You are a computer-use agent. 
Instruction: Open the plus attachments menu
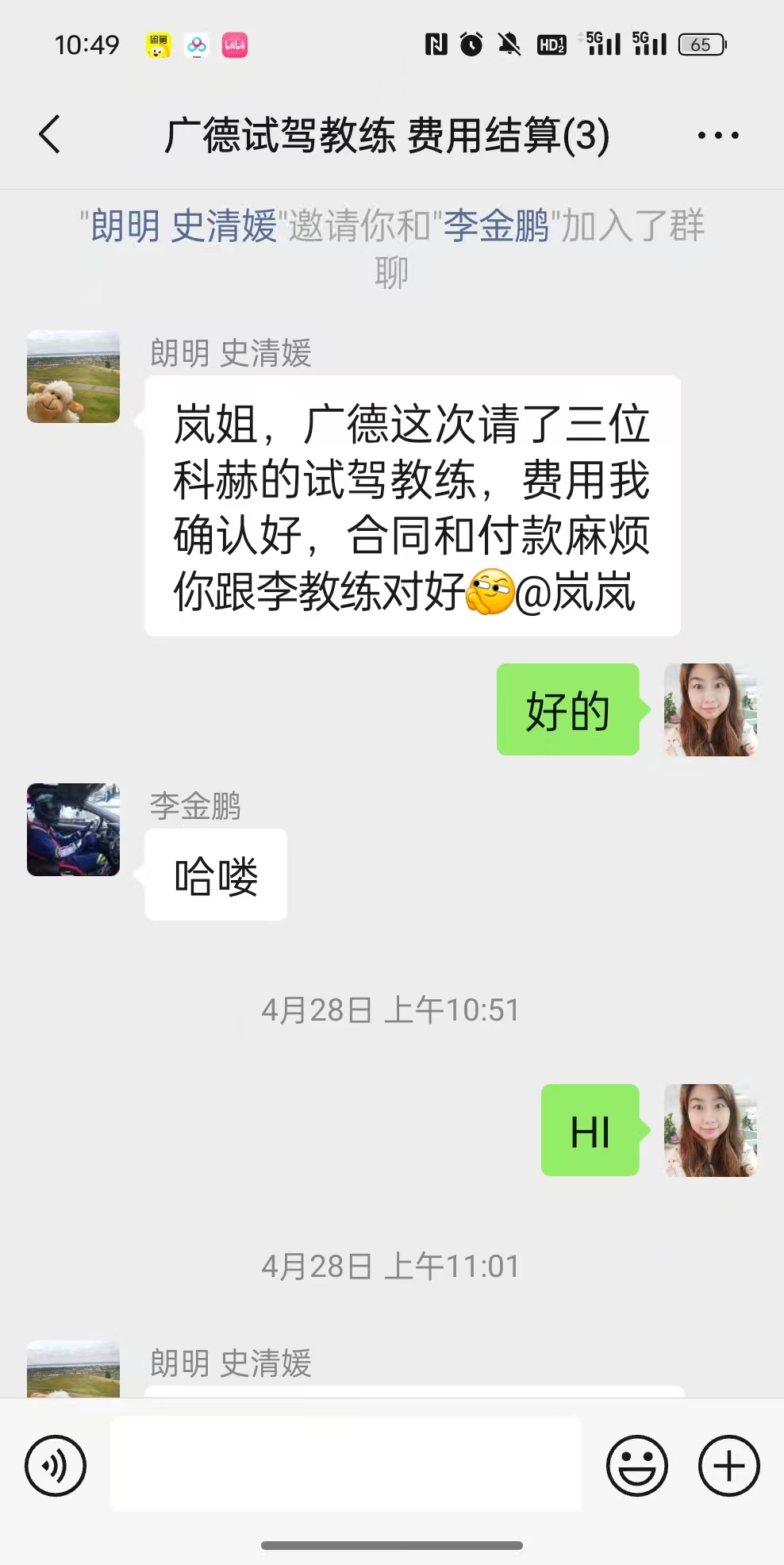point(728,1465)
